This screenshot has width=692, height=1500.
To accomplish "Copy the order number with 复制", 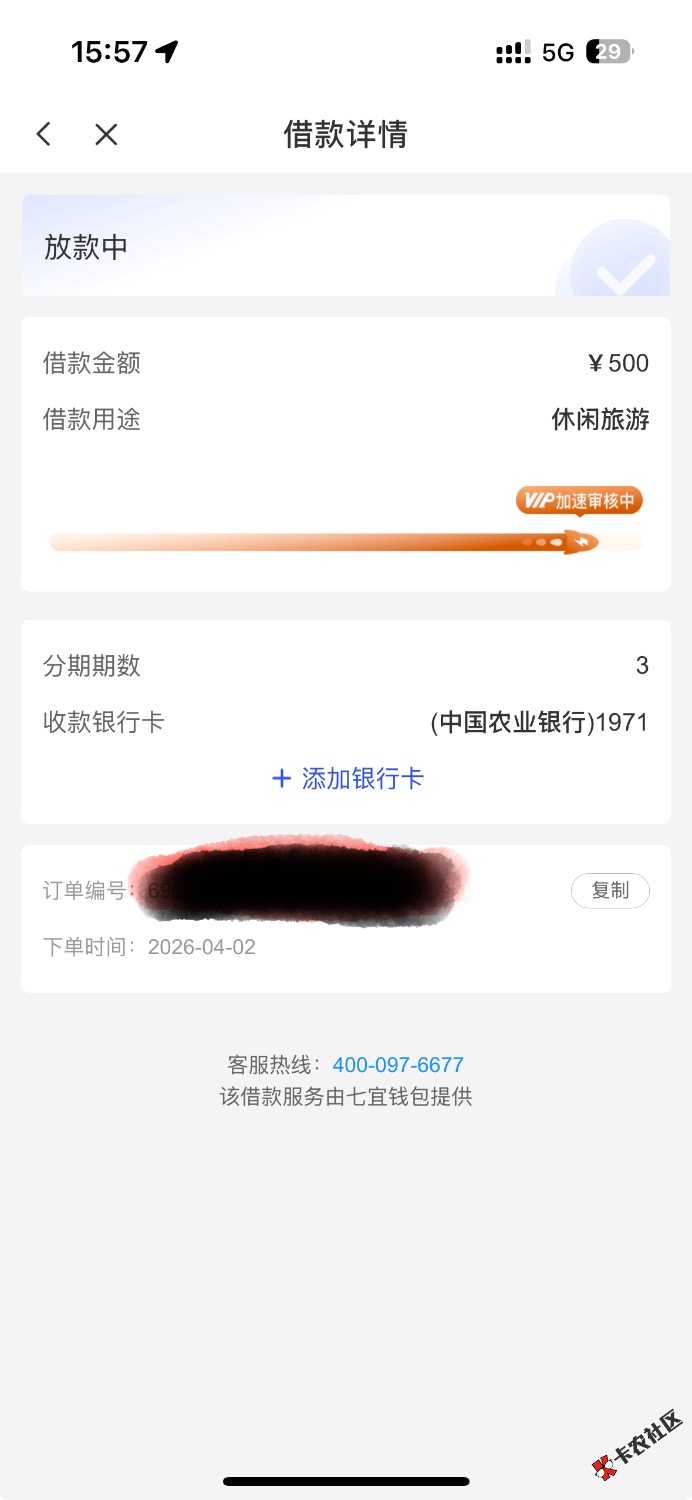I will (609, 890).
